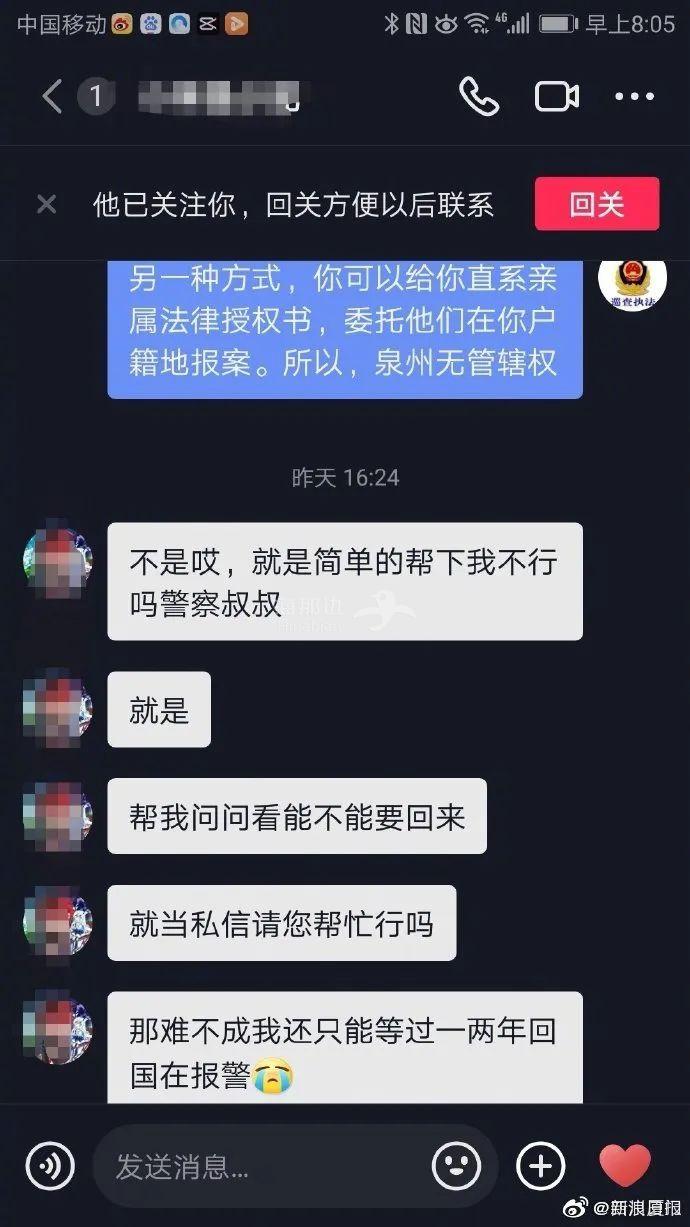Open the three-dot more options menu
Image resolution: width=690 pixels, height=1227 pixels.
(634, 97)
